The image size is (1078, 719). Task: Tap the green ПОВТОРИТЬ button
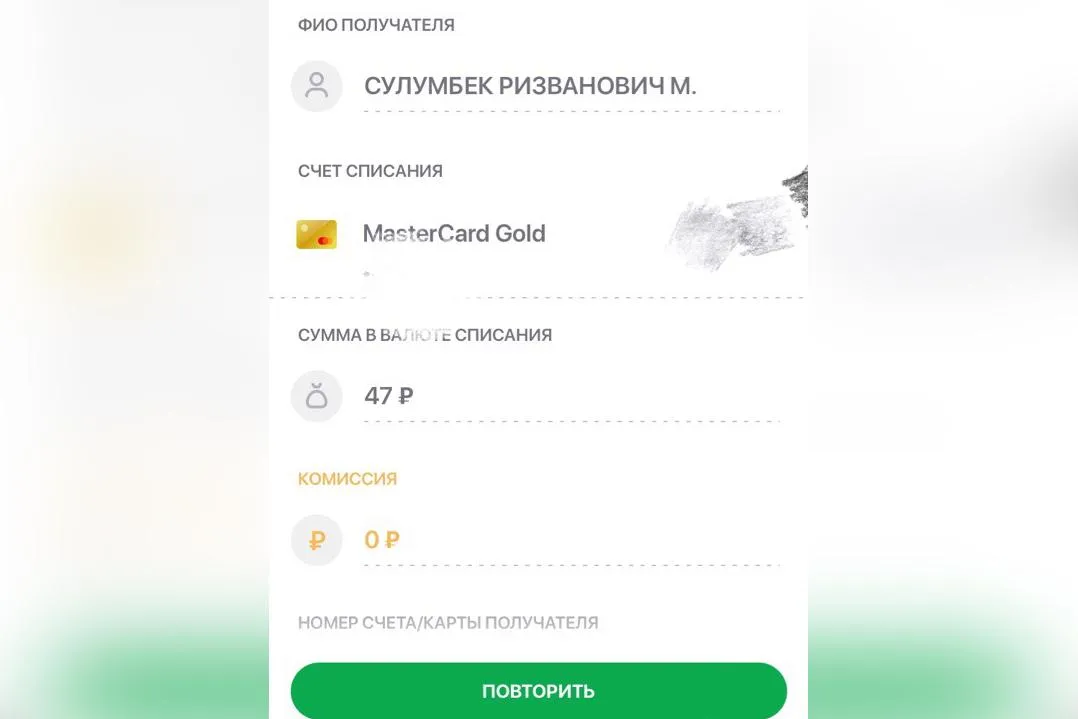pyautogui.click(x=538, y=691)
